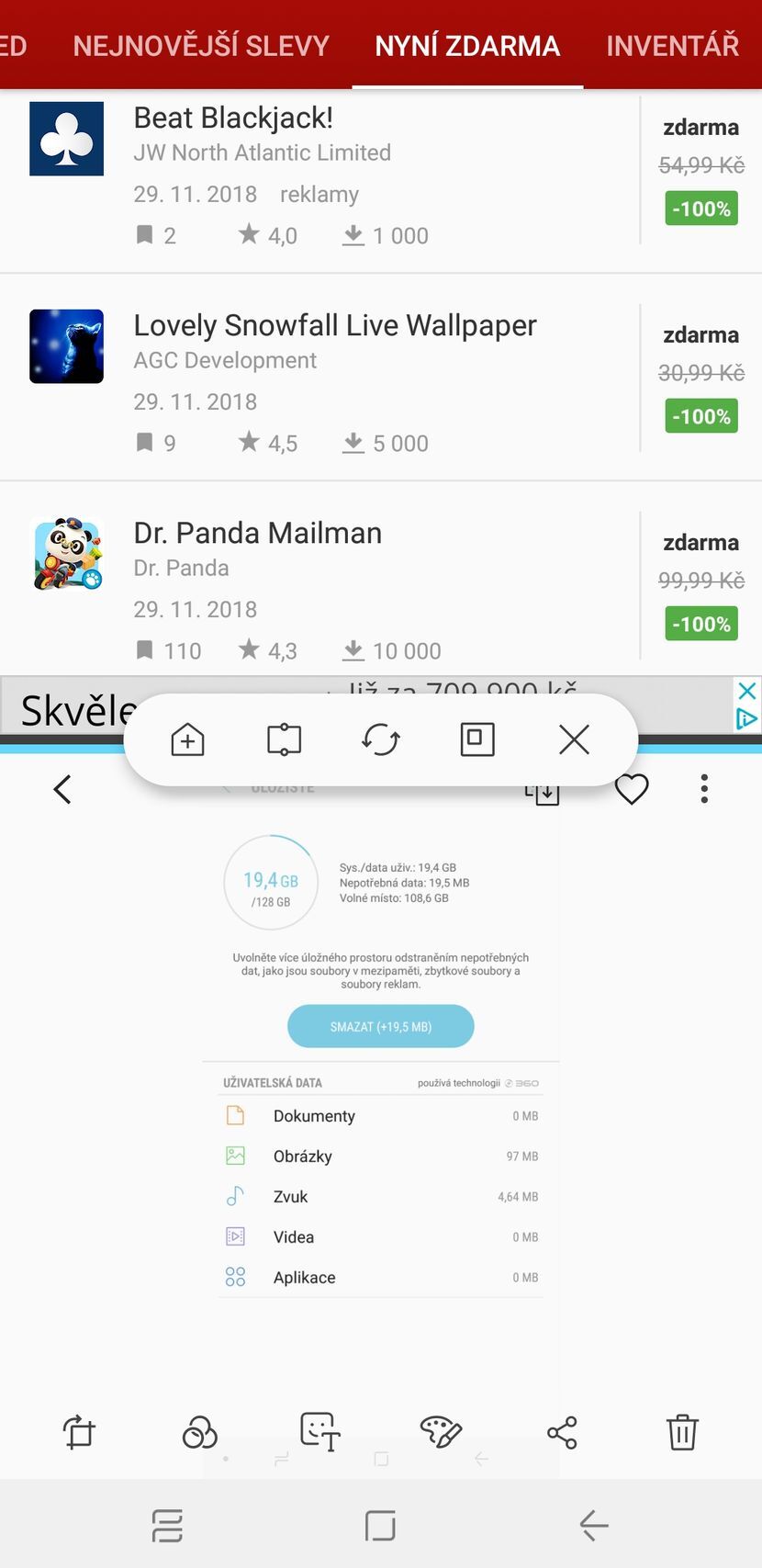Tap the 19,4 GB storage progress ring

[x=271, y=882]
